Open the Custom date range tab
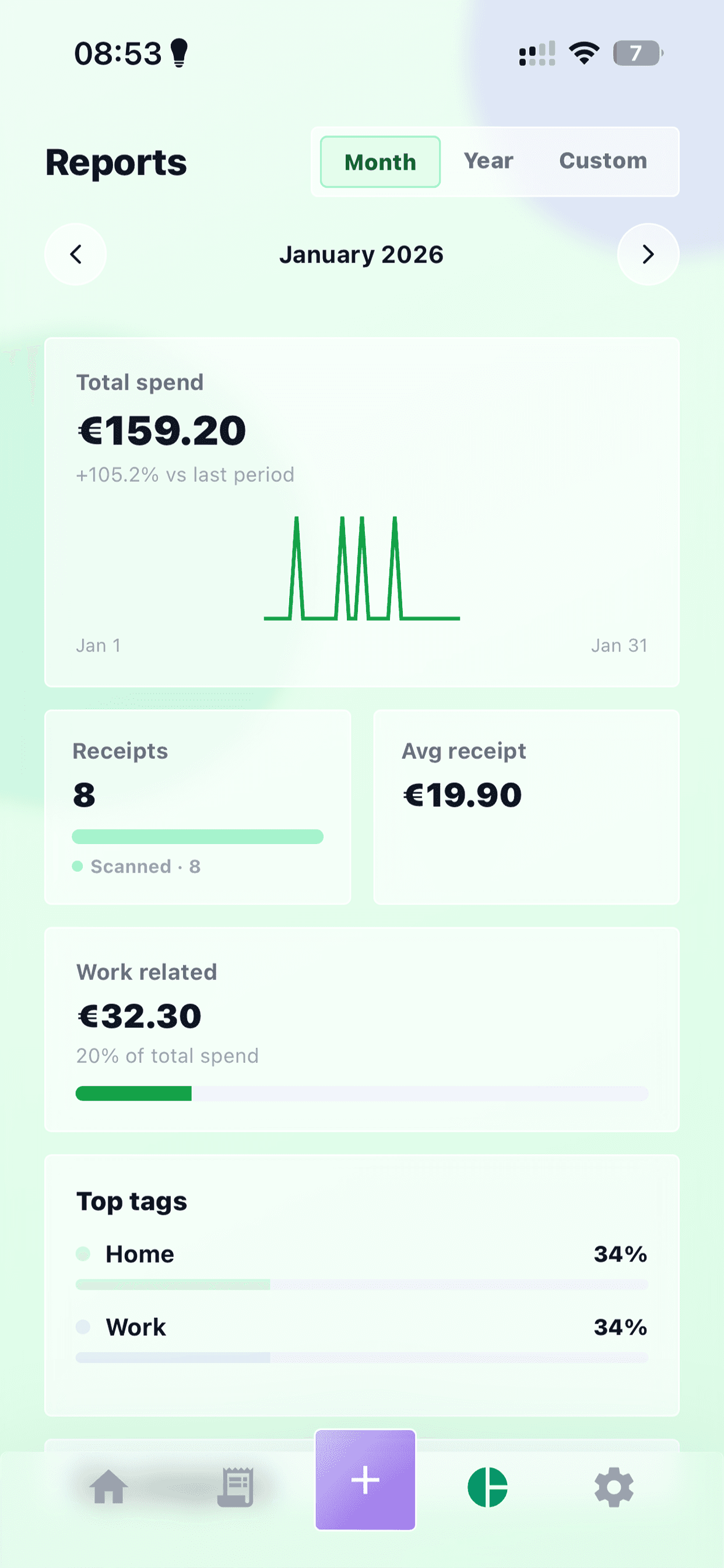724x1568 pixels. click(602, 160)
